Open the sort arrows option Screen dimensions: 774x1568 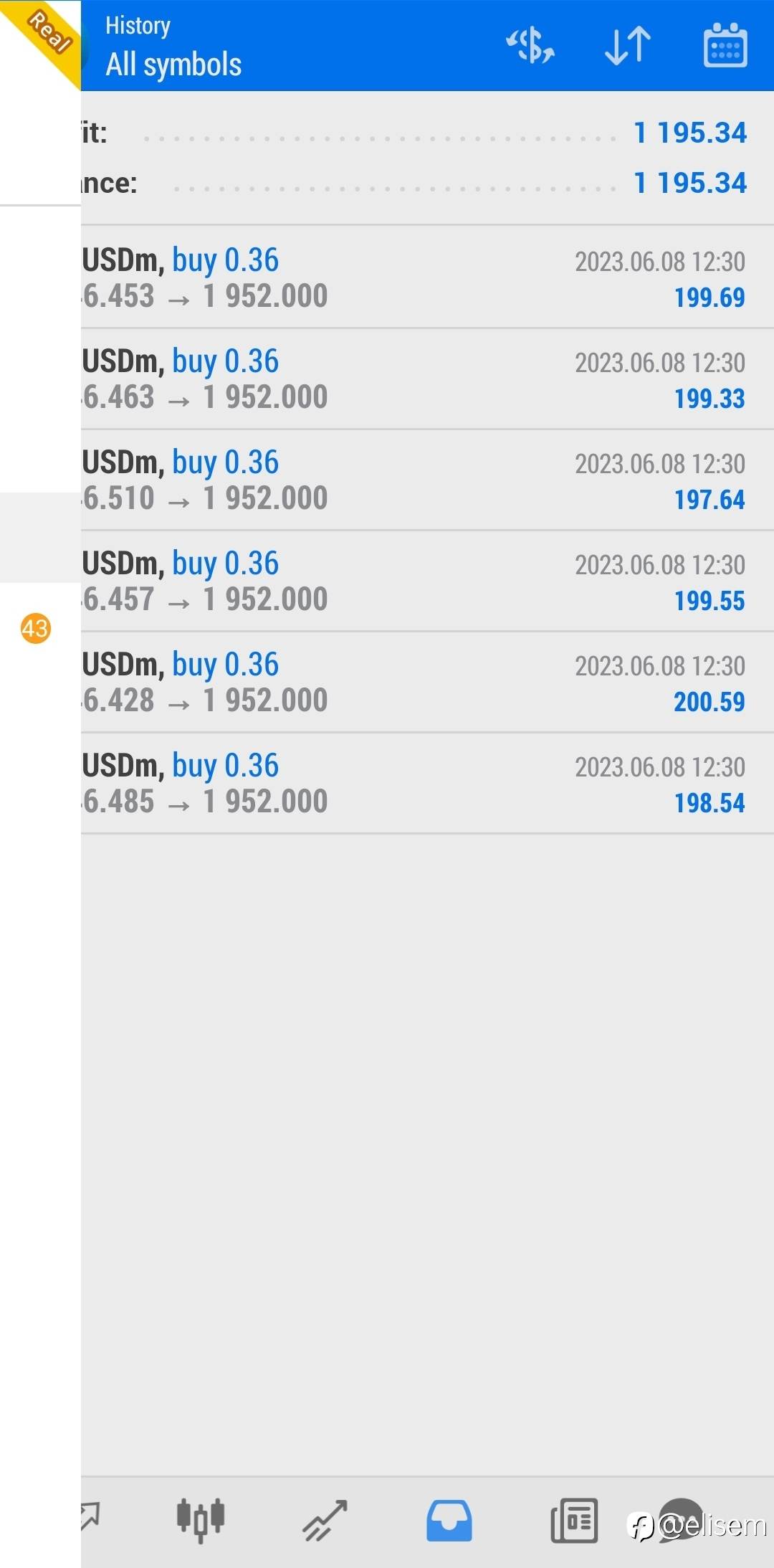[x=628, y=46]
